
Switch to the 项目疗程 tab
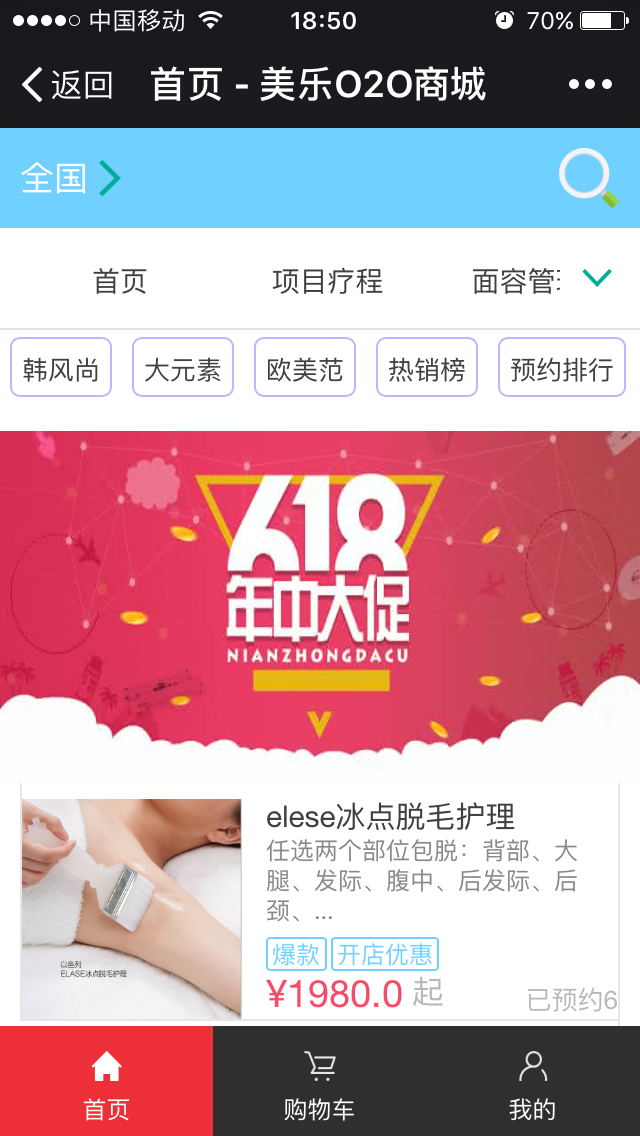tap(327, 281)
